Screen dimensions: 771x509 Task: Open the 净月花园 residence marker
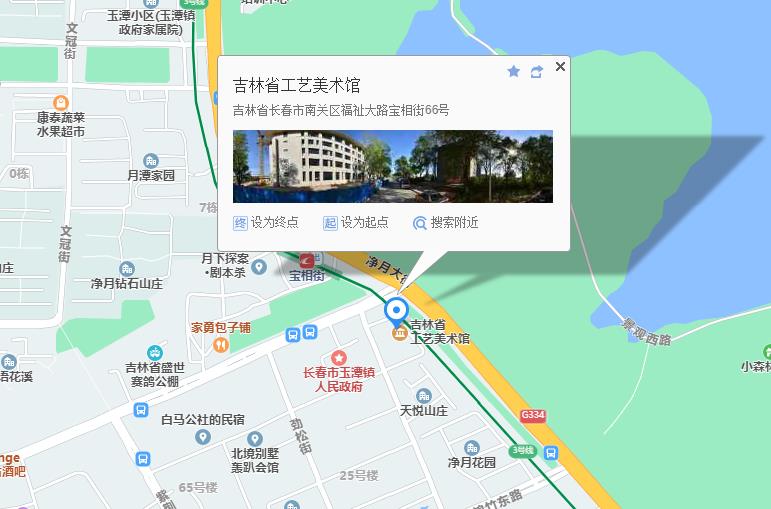pos(471,448)
